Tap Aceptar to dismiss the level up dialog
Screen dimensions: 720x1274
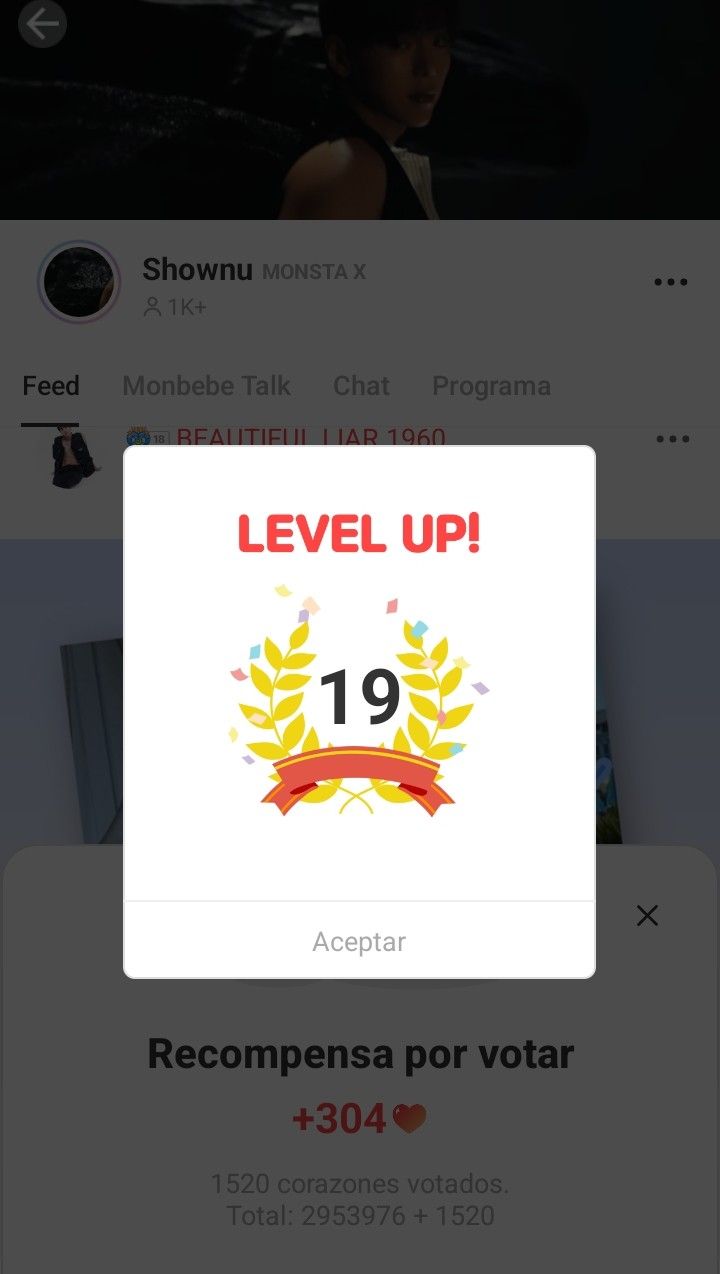point(359,941)
